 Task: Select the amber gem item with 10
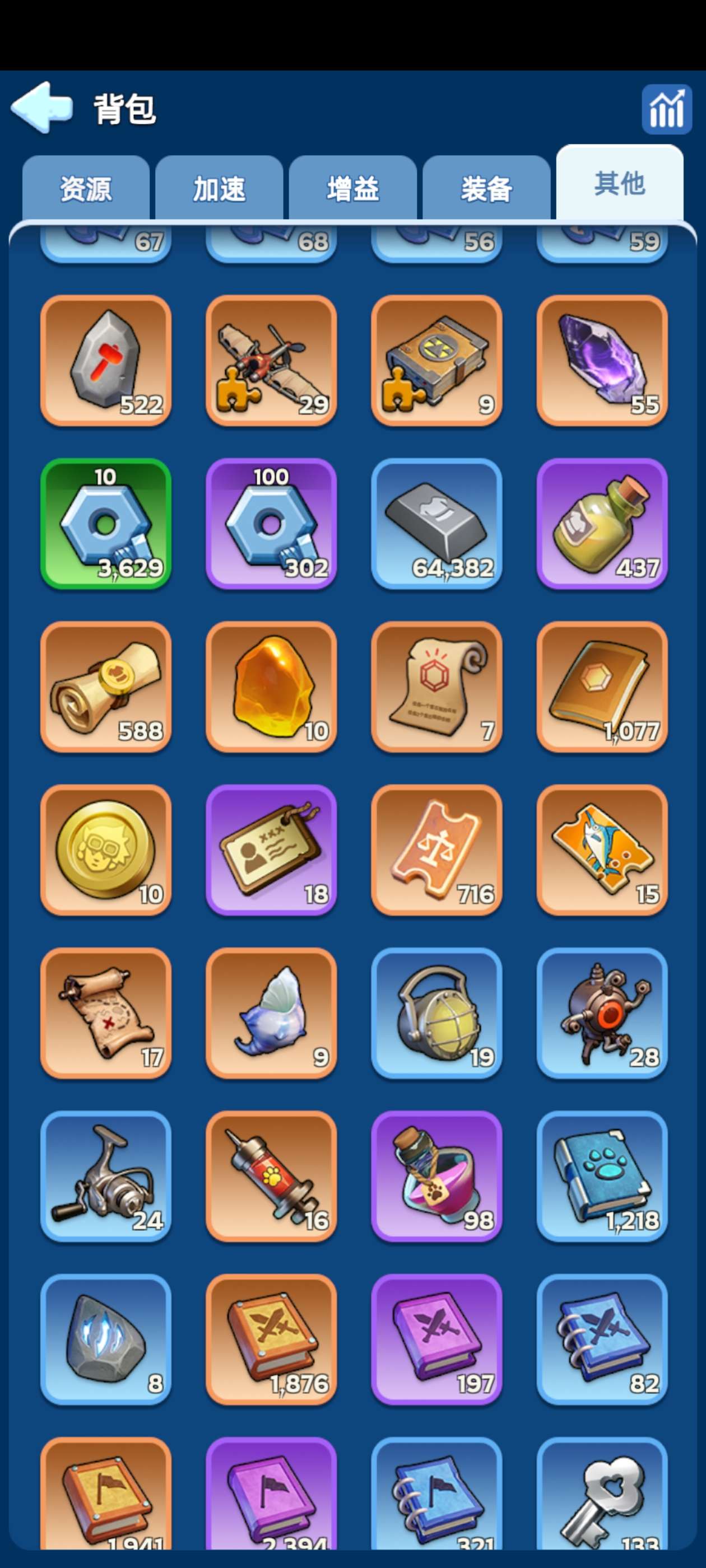(x=271, y=687)
